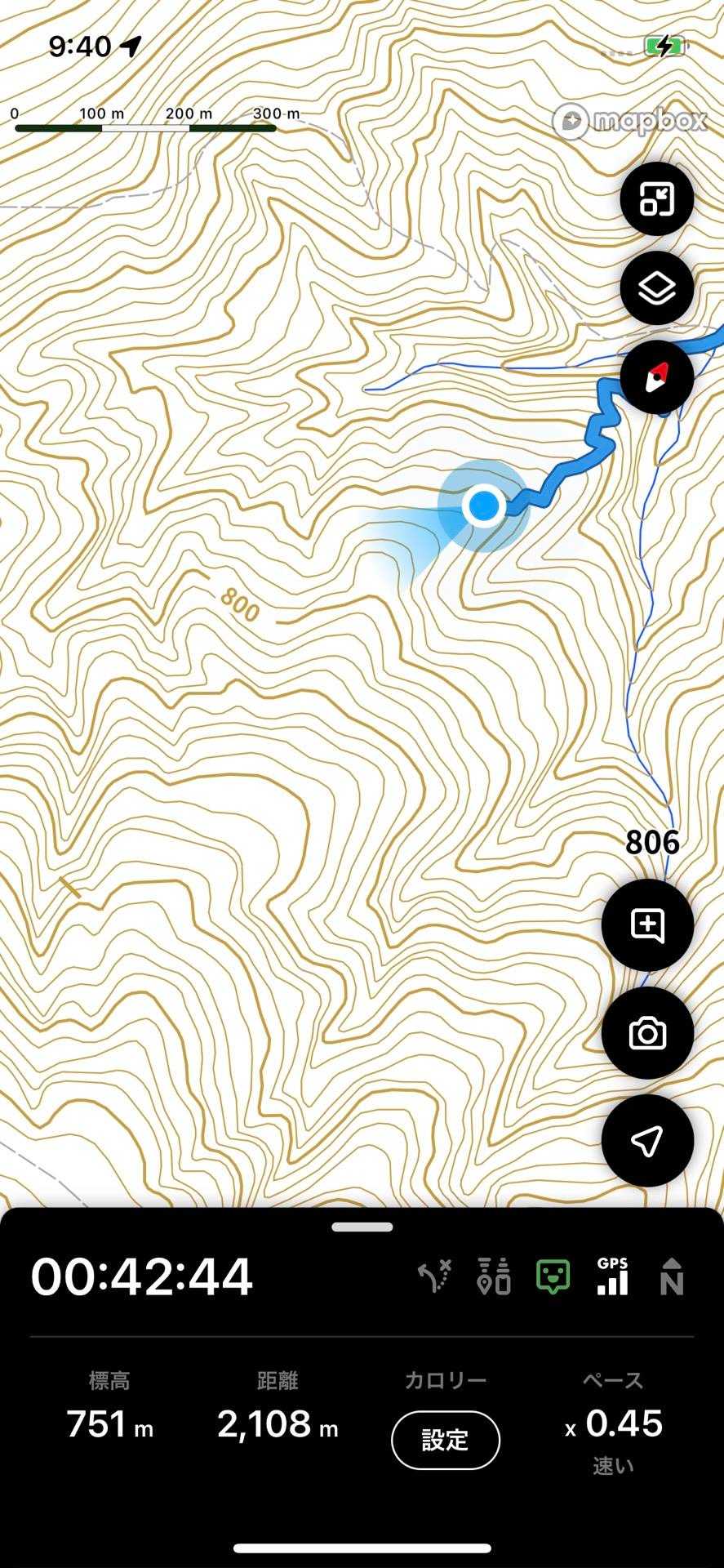This screenshot has width=724, height=1568.
Task: Open the camera to take a photo
Action: [x=647, y=1033]
